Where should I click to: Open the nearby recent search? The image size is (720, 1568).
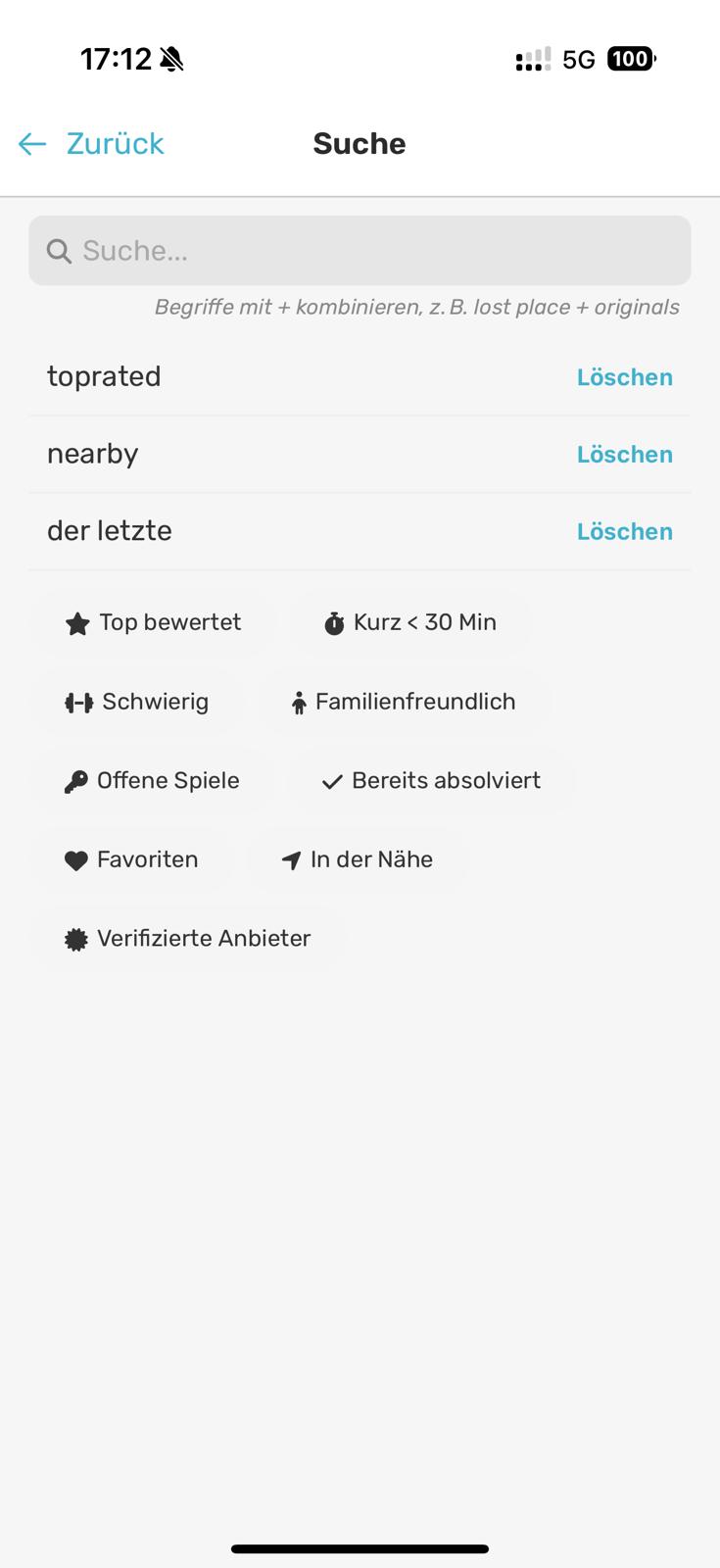pos(92,454)
